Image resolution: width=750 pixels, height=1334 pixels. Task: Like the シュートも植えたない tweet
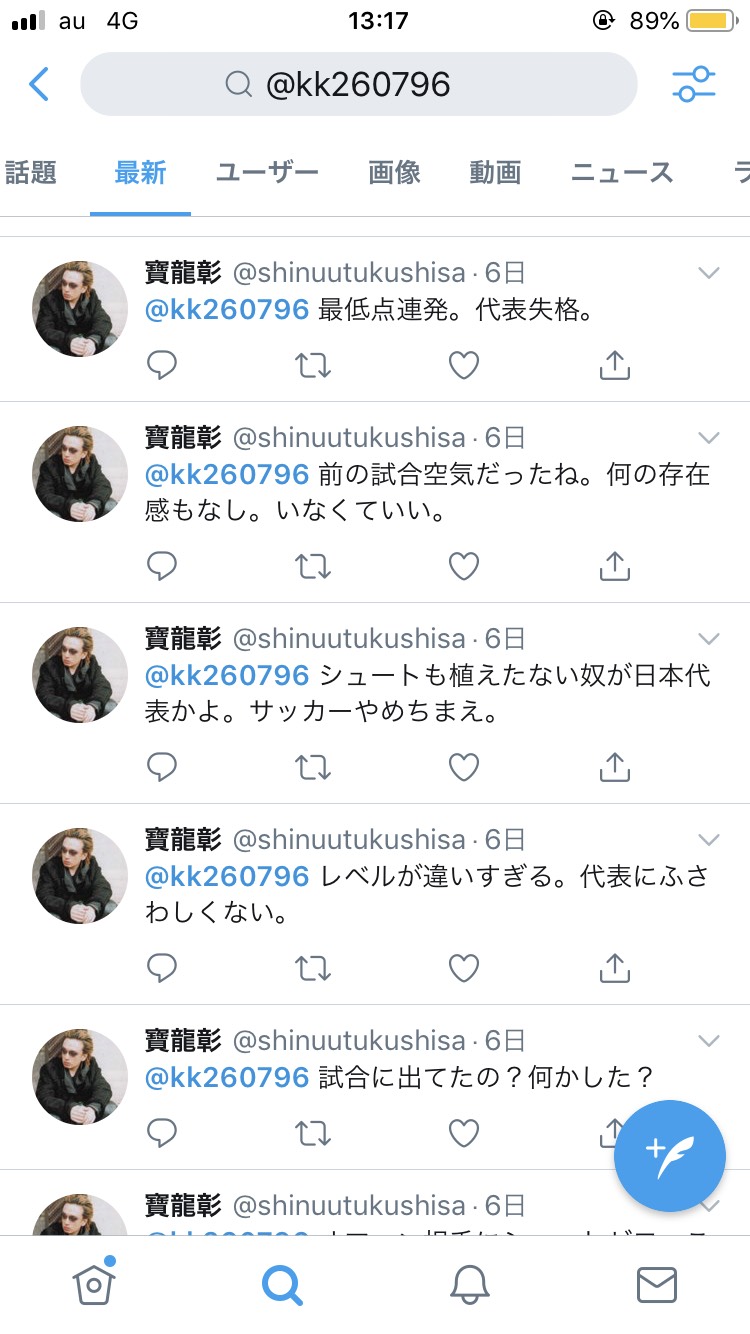463,767
